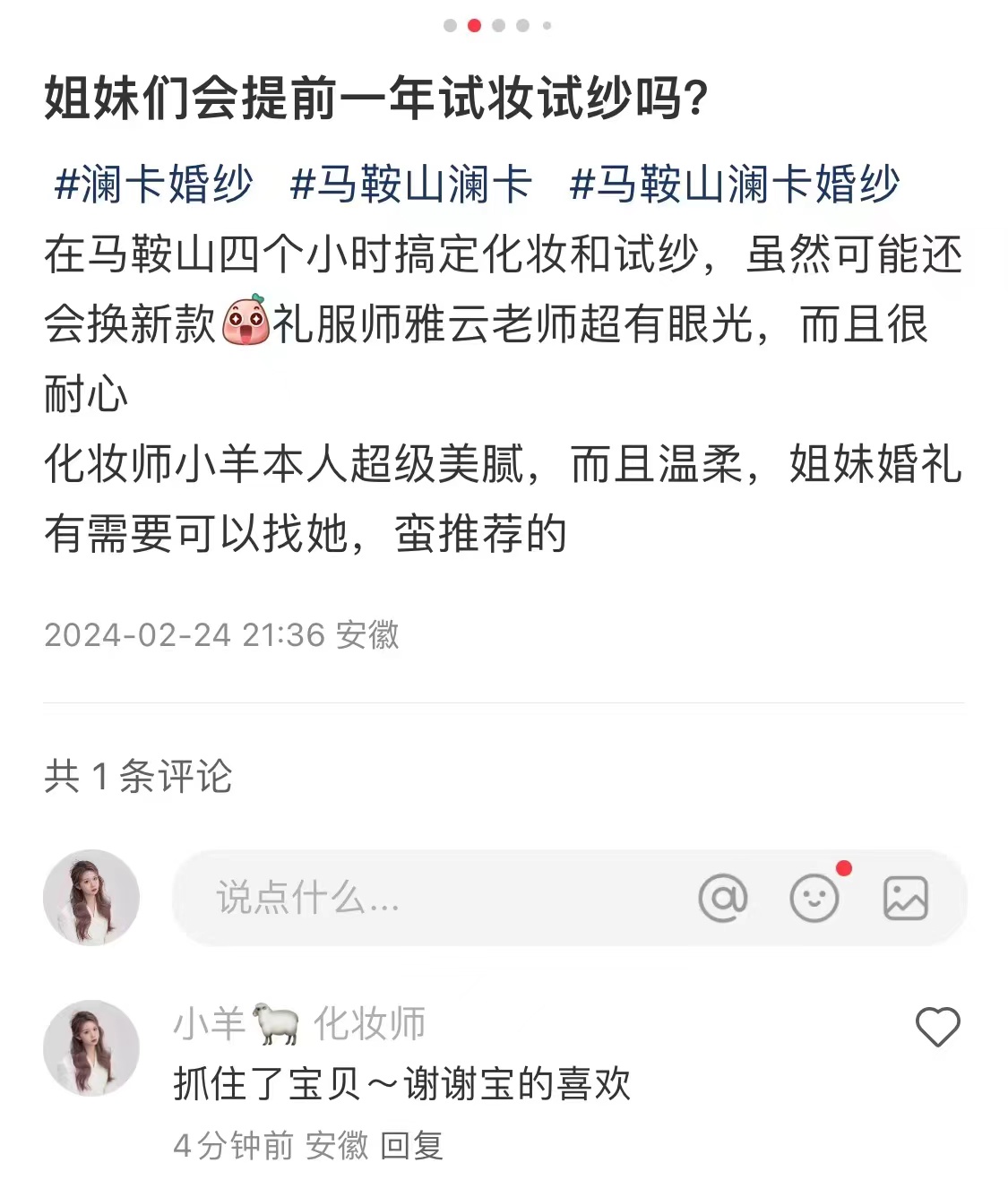Reply to 小羊's comment via 回复

[411, 1145]
